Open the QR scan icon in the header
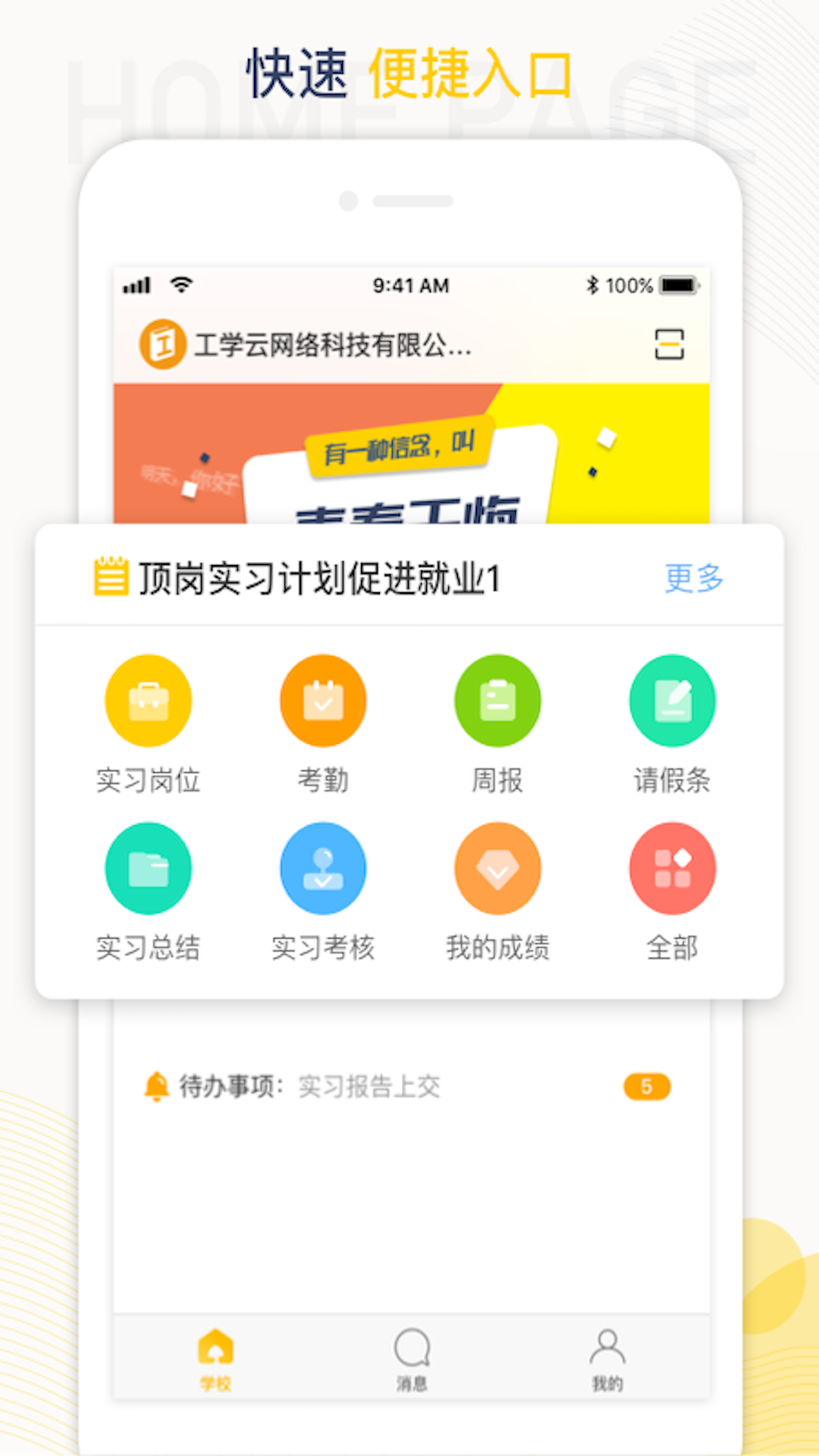The image size is (819, 1456). [x=670, y=345]
